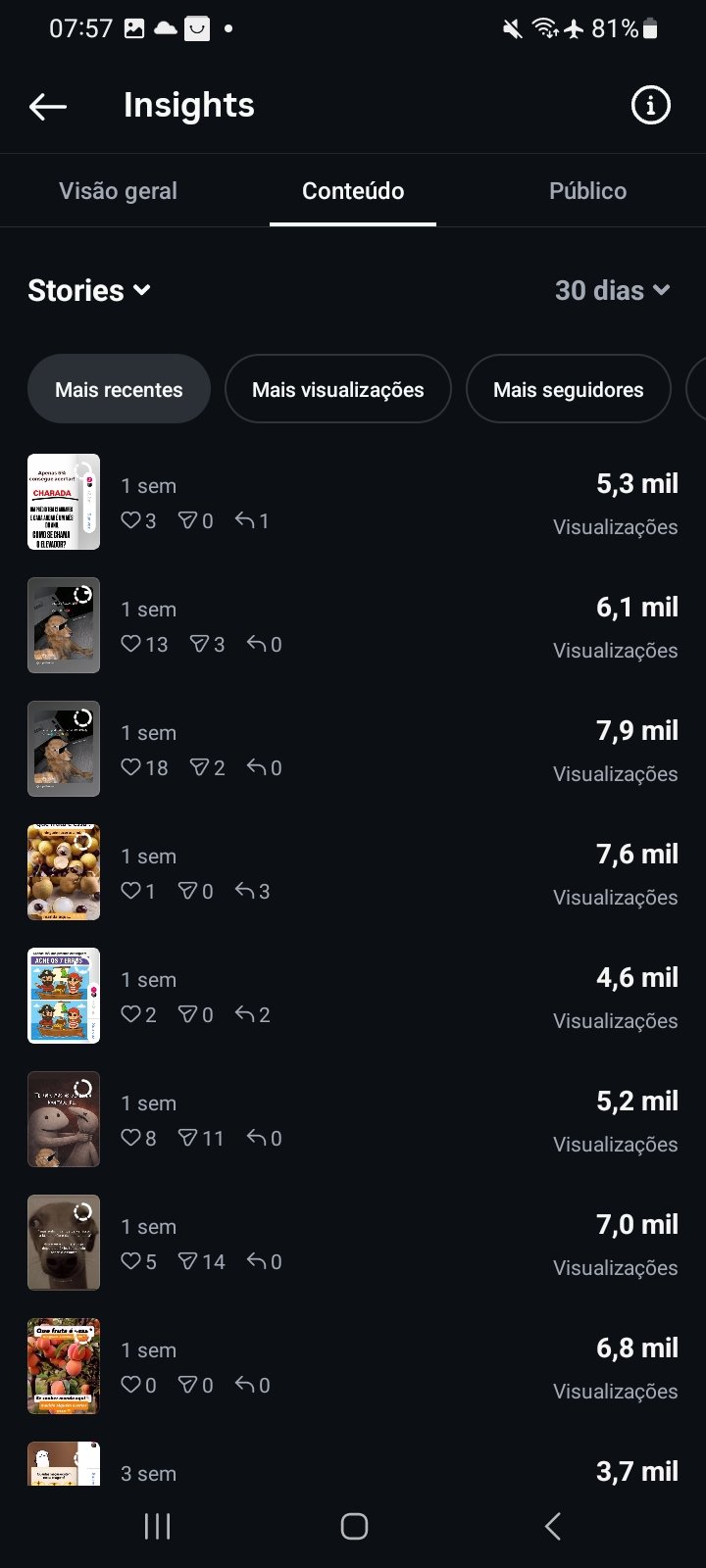This screenshot has height=1568, width=706.
Task: Switch to the Público tab
Action: pyautogui.click(x=587, y=191)
